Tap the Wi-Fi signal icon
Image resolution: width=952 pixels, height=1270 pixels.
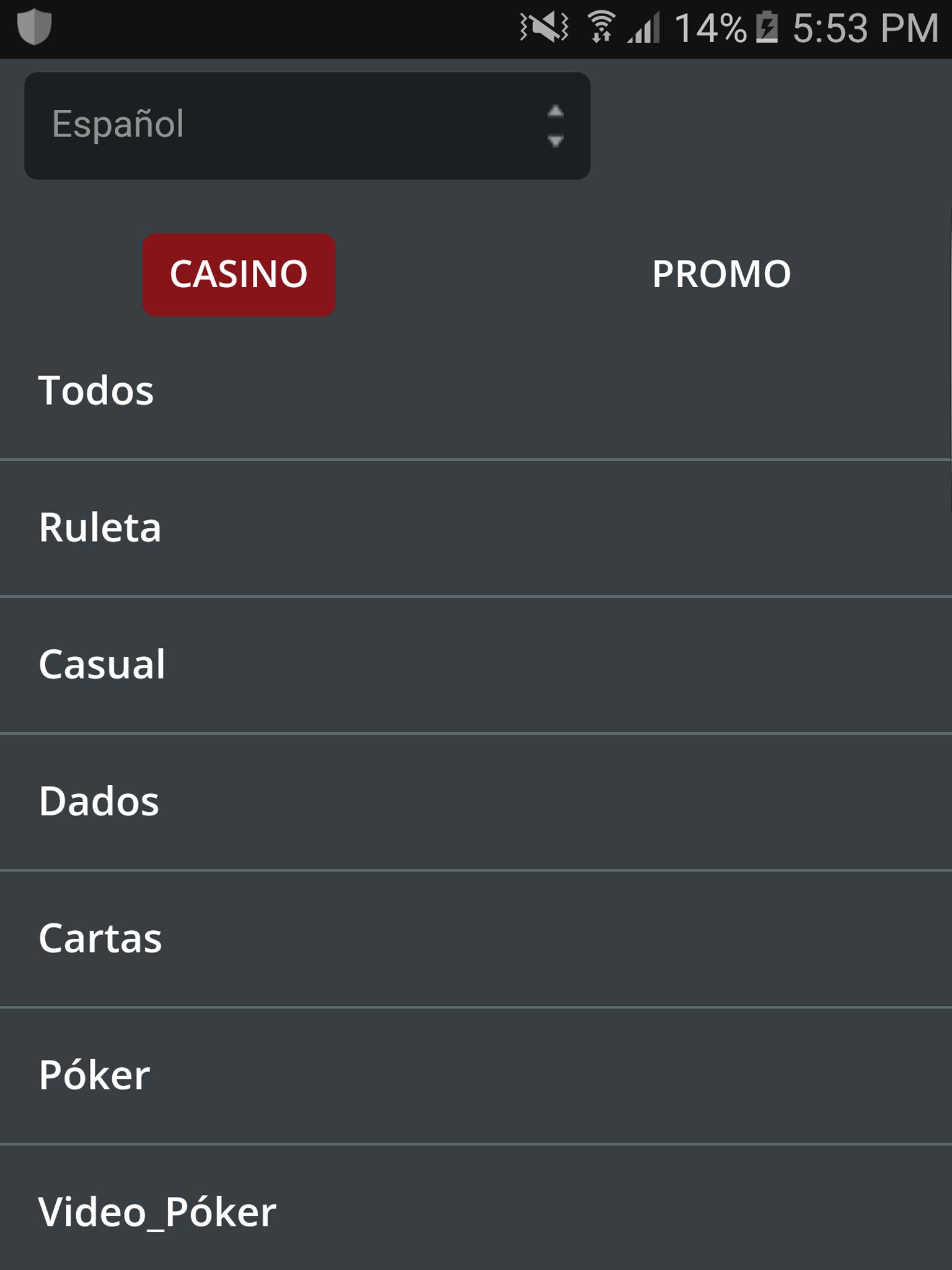point(602,27)
